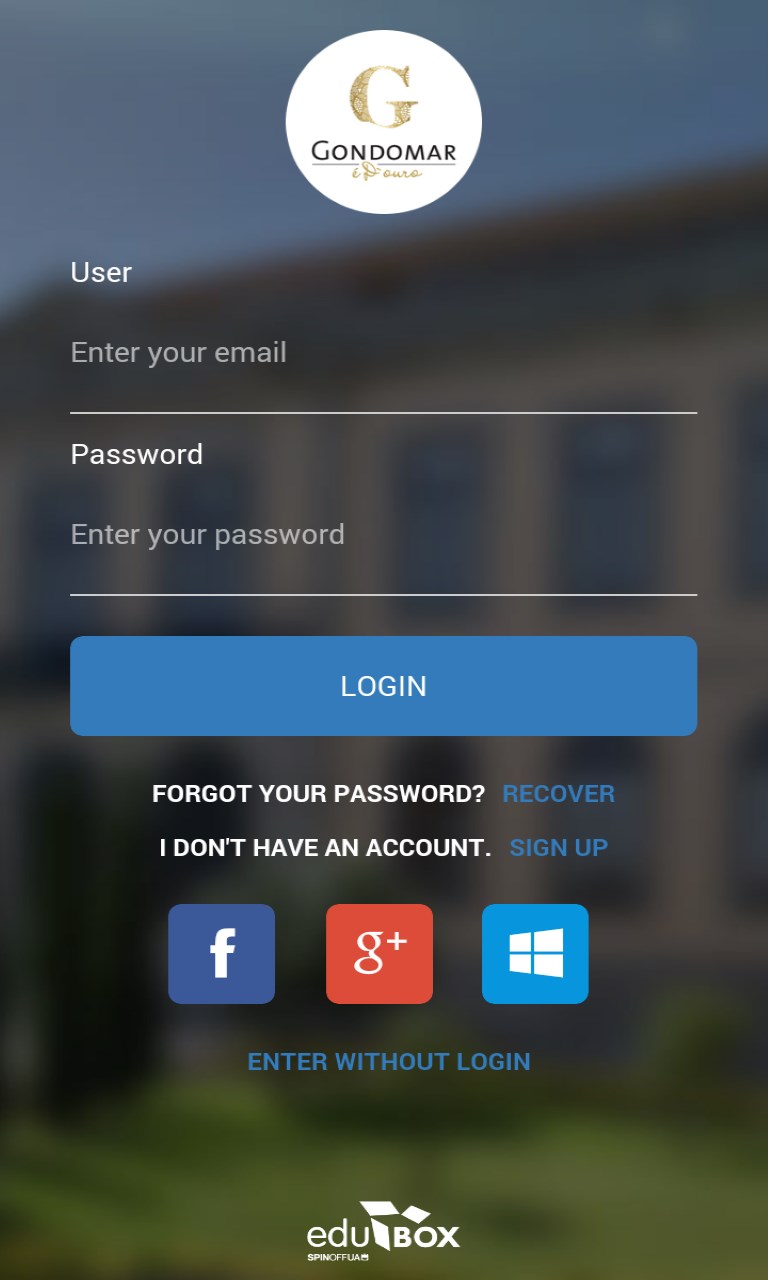Open the RECOVER password link
Image resolution: width=768 pixels, height=1280 pixels.
tap(558, 794)
